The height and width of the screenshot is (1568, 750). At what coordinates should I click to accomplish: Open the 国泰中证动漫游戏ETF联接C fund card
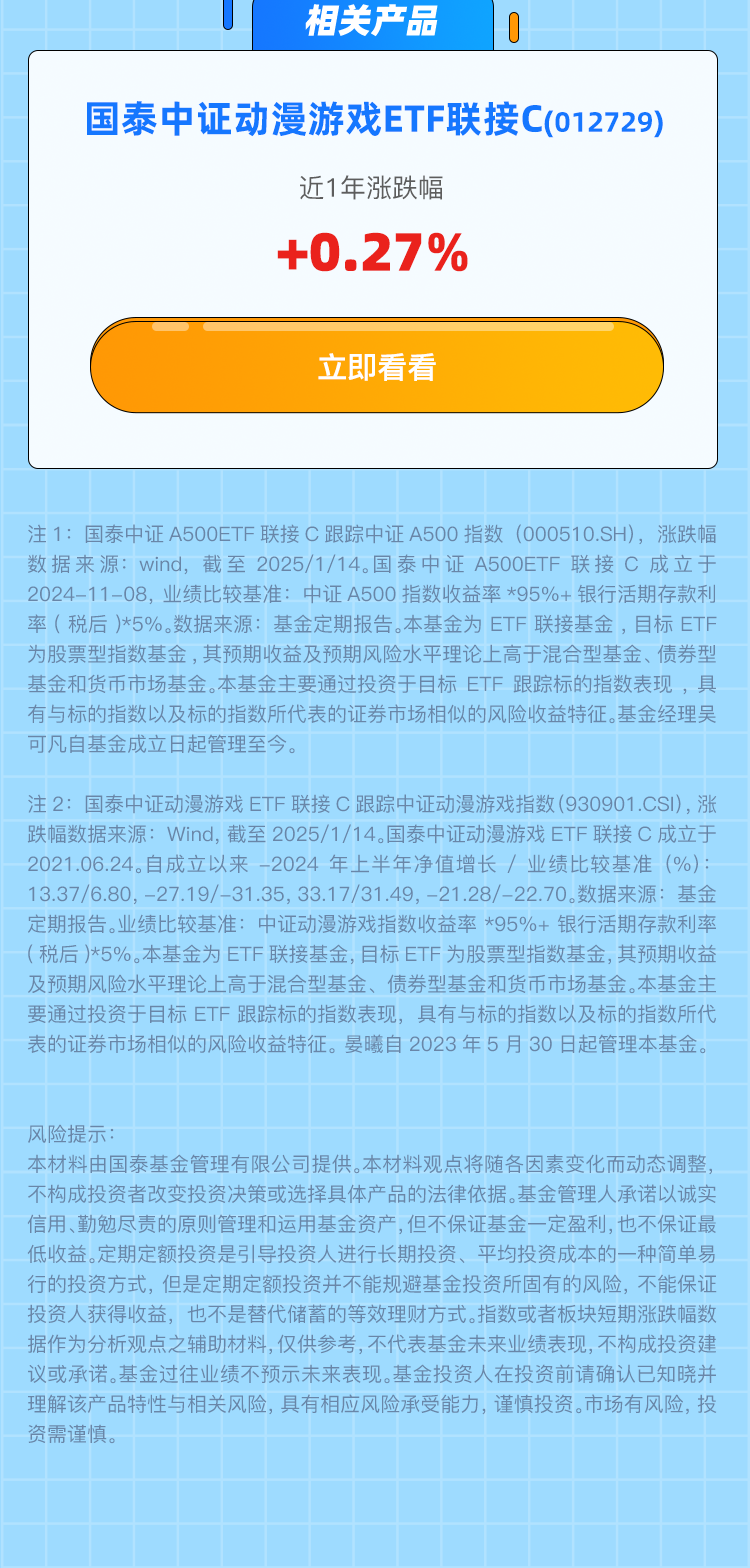(x=374, y=122)
